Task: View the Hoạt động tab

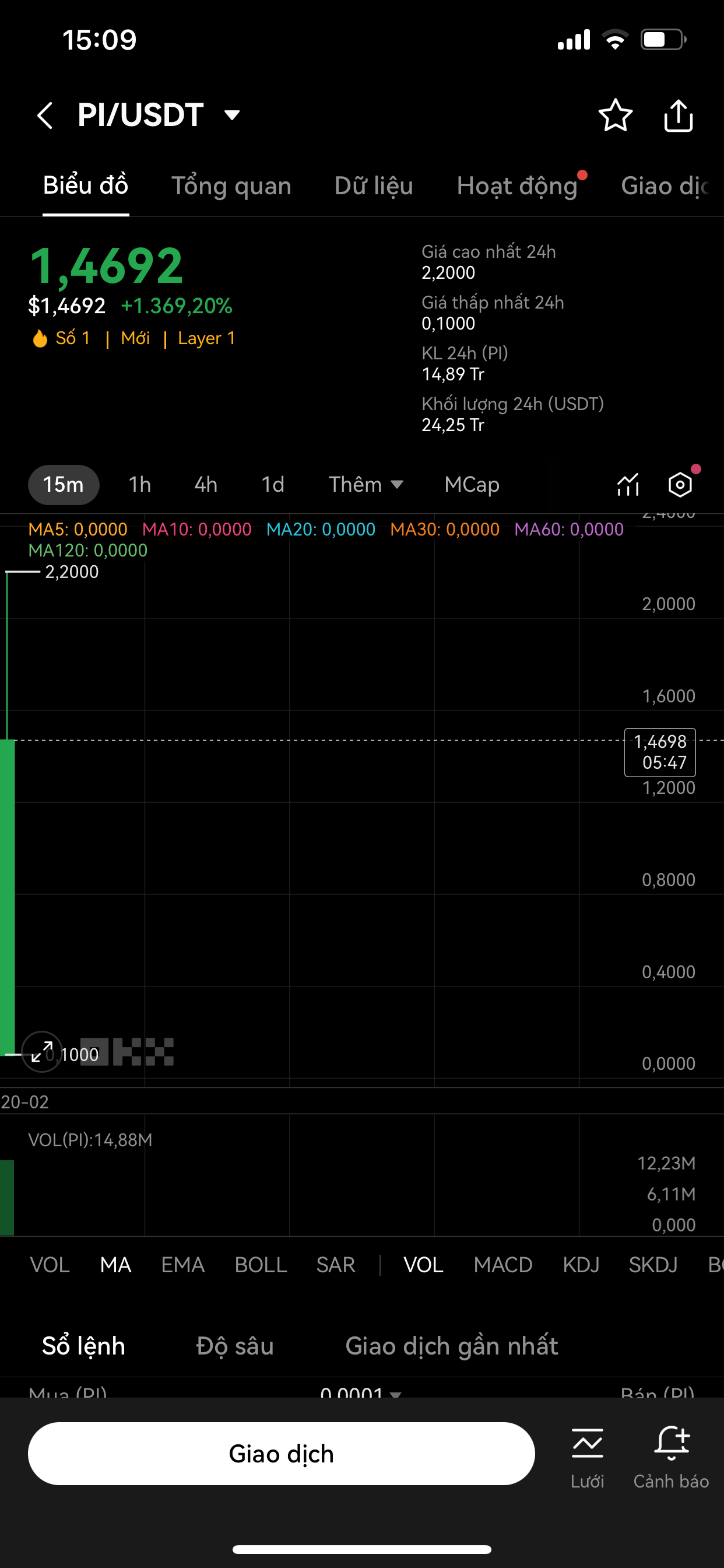Action: click(517, 185)
